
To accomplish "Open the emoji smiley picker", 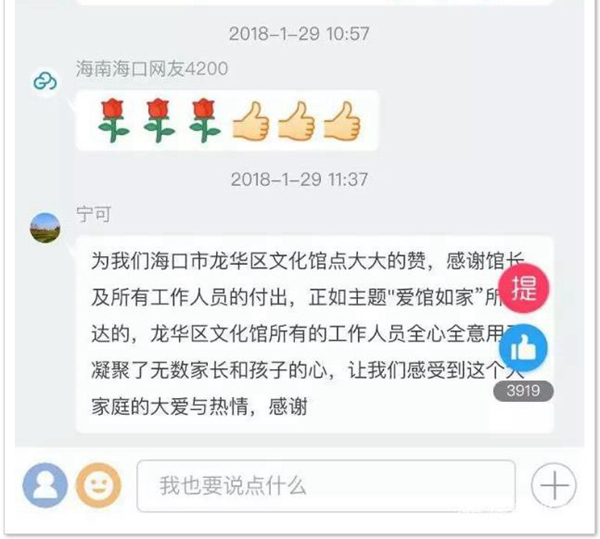I will (98, 486).
